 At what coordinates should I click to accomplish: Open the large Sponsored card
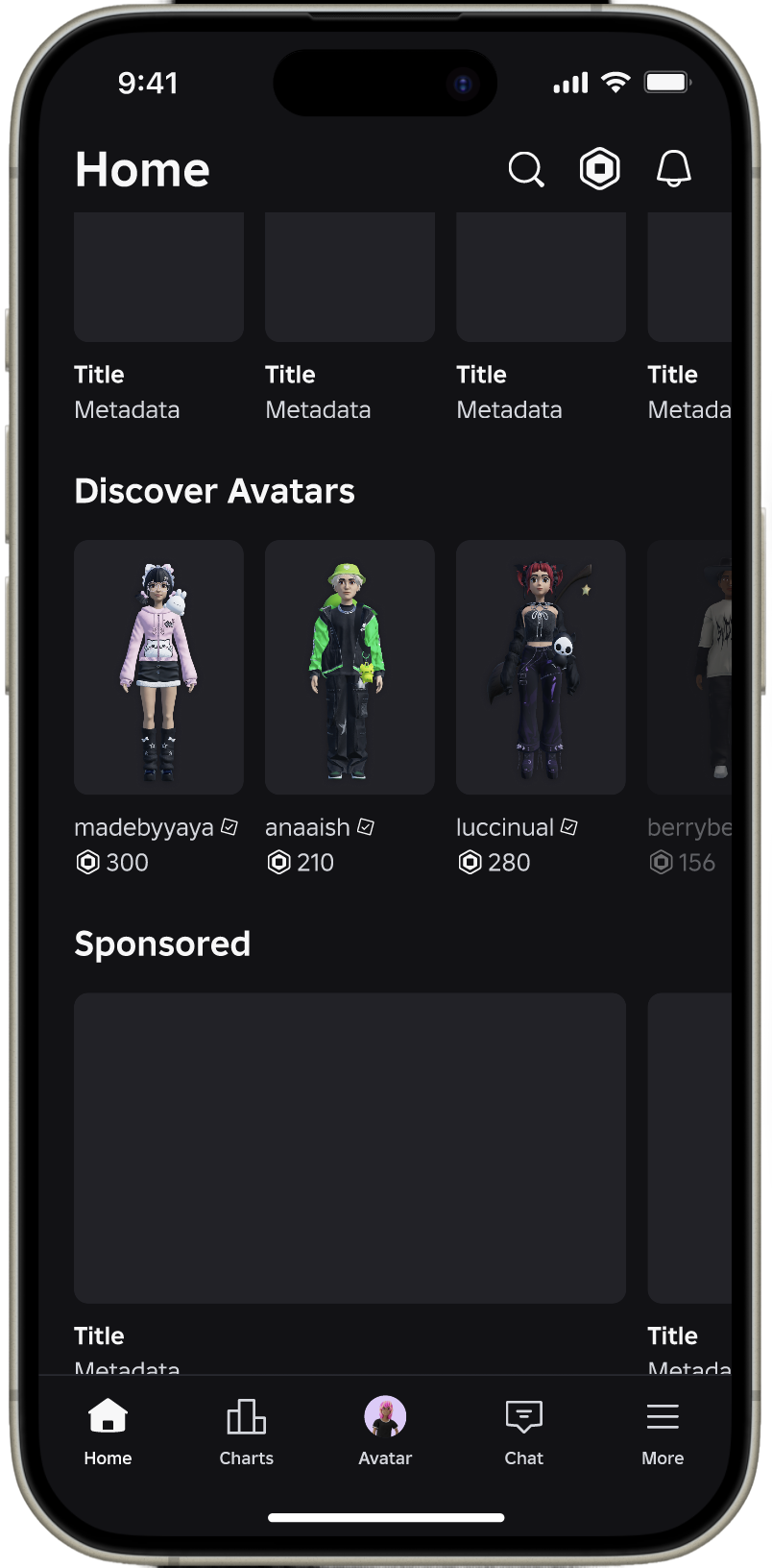tap(350, 1148)
